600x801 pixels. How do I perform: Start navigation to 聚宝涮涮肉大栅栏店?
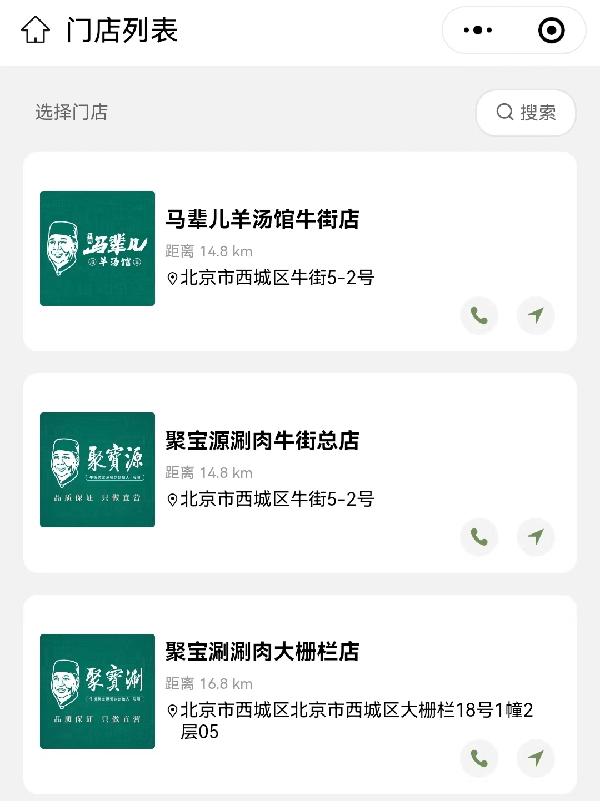[x=536, y=759]
